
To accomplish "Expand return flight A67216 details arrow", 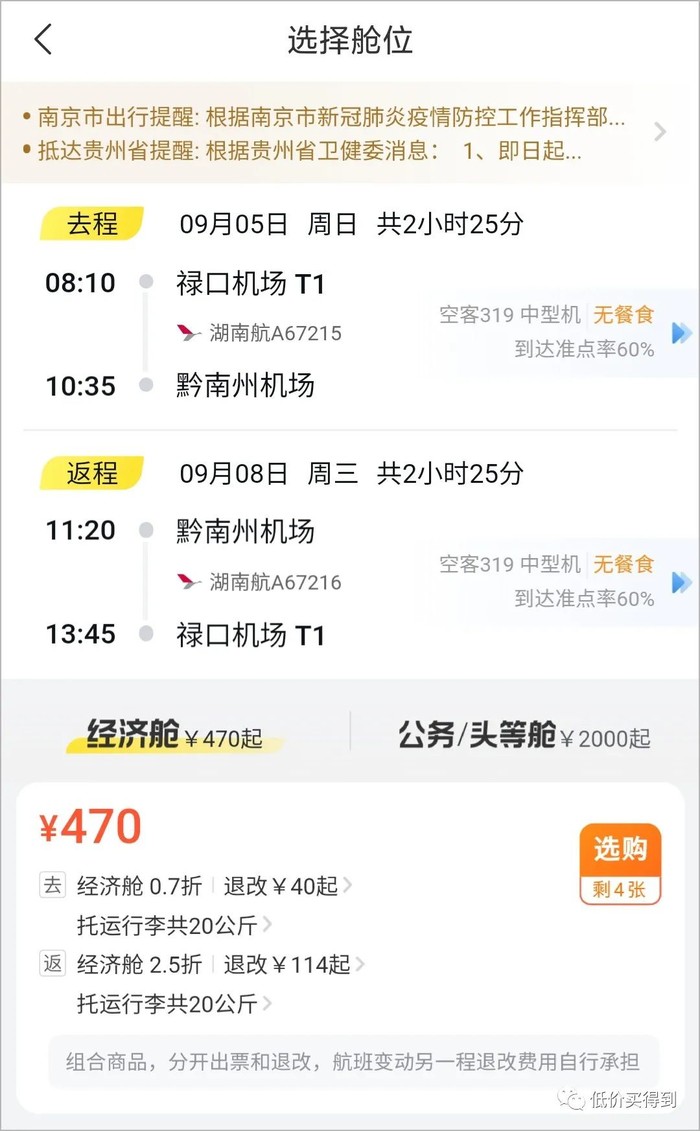I will [x=682, y=582].
